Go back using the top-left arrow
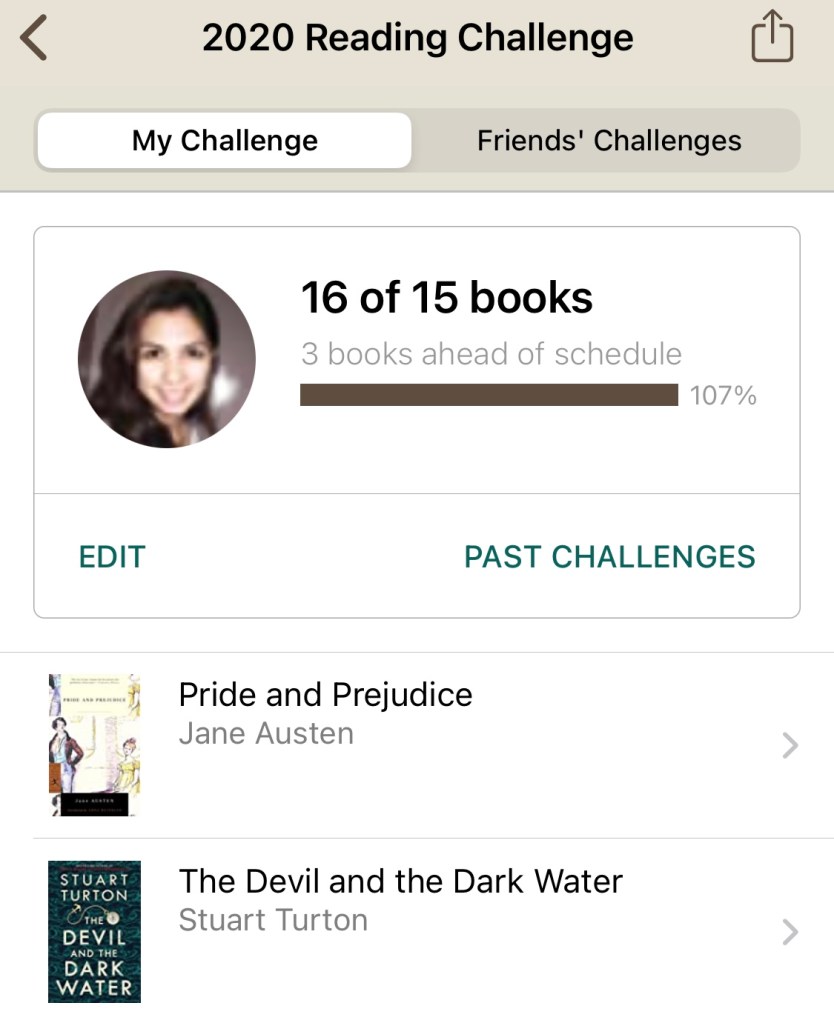Screen dimensions: 834x1023 point(34,39)
